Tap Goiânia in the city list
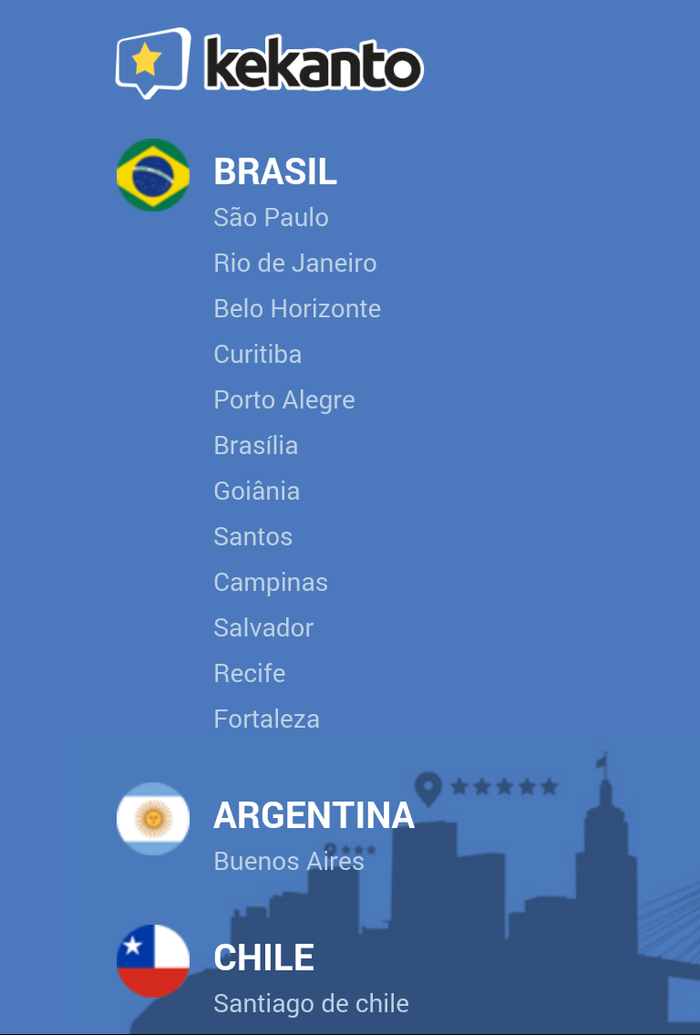This screenshot has height=1035, width=700. pos(257,491)
